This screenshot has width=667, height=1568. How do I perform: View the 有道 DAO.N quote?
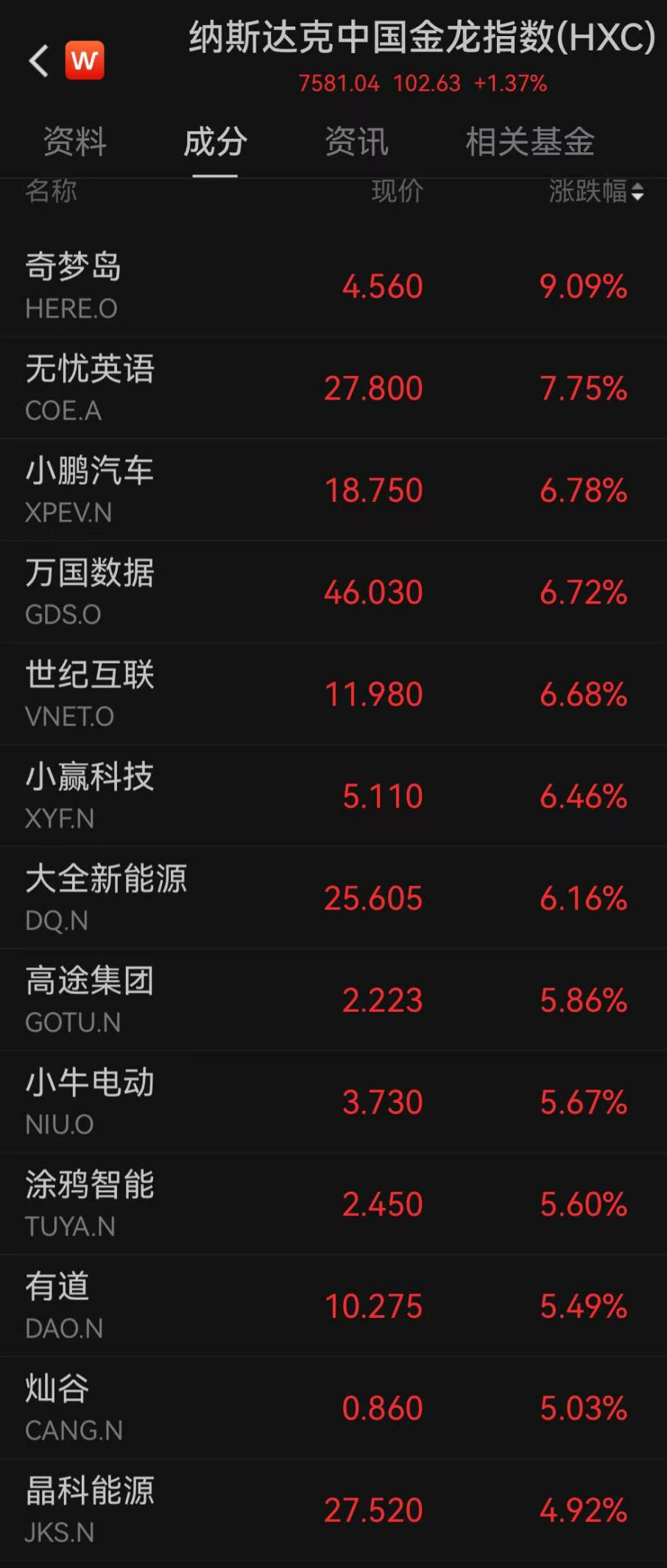(x=333, y=1306)
